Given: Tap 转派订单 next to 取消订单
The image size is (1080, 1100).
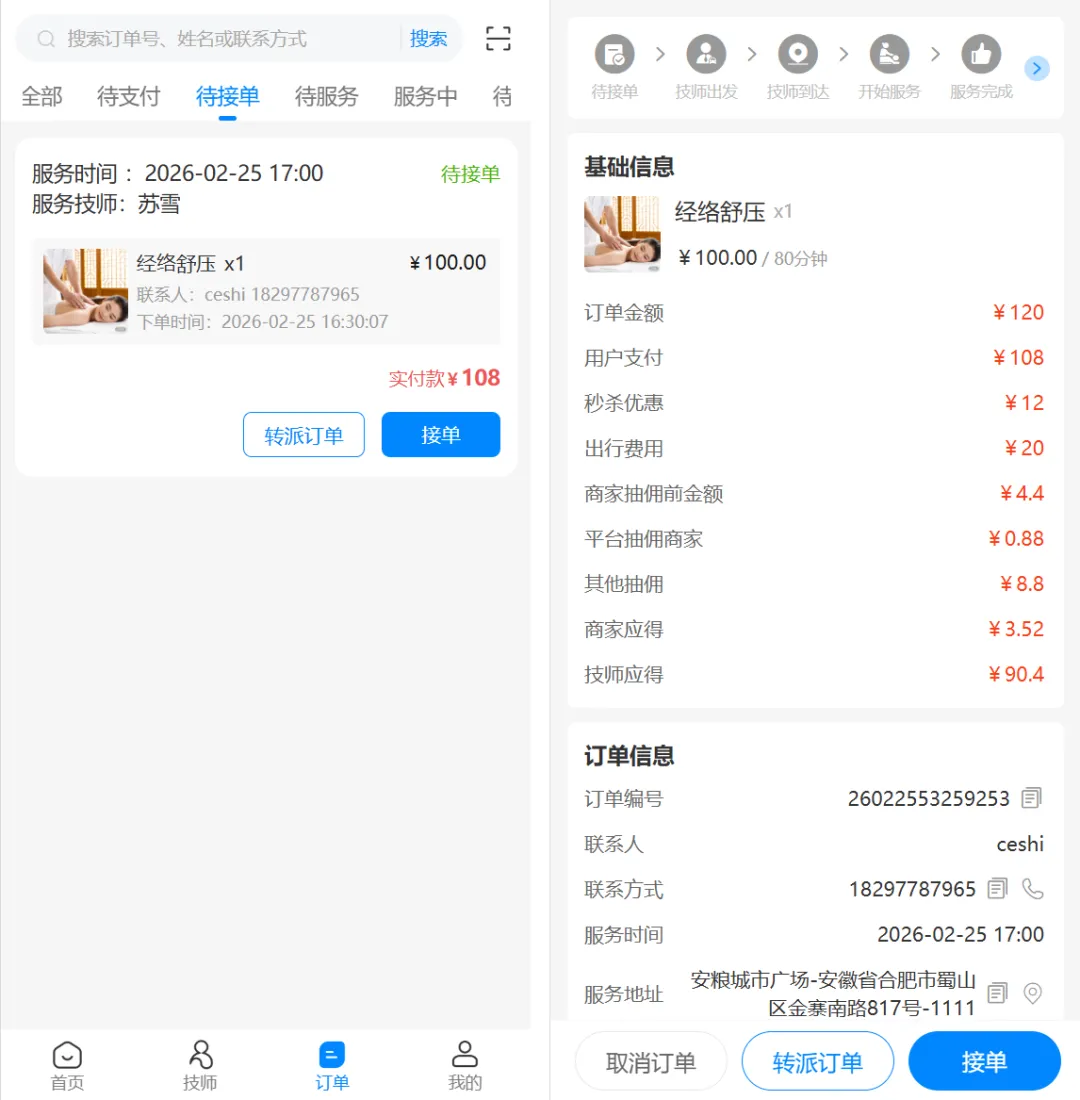Looking at the screenshot, I should click(x=817, y=1061).
